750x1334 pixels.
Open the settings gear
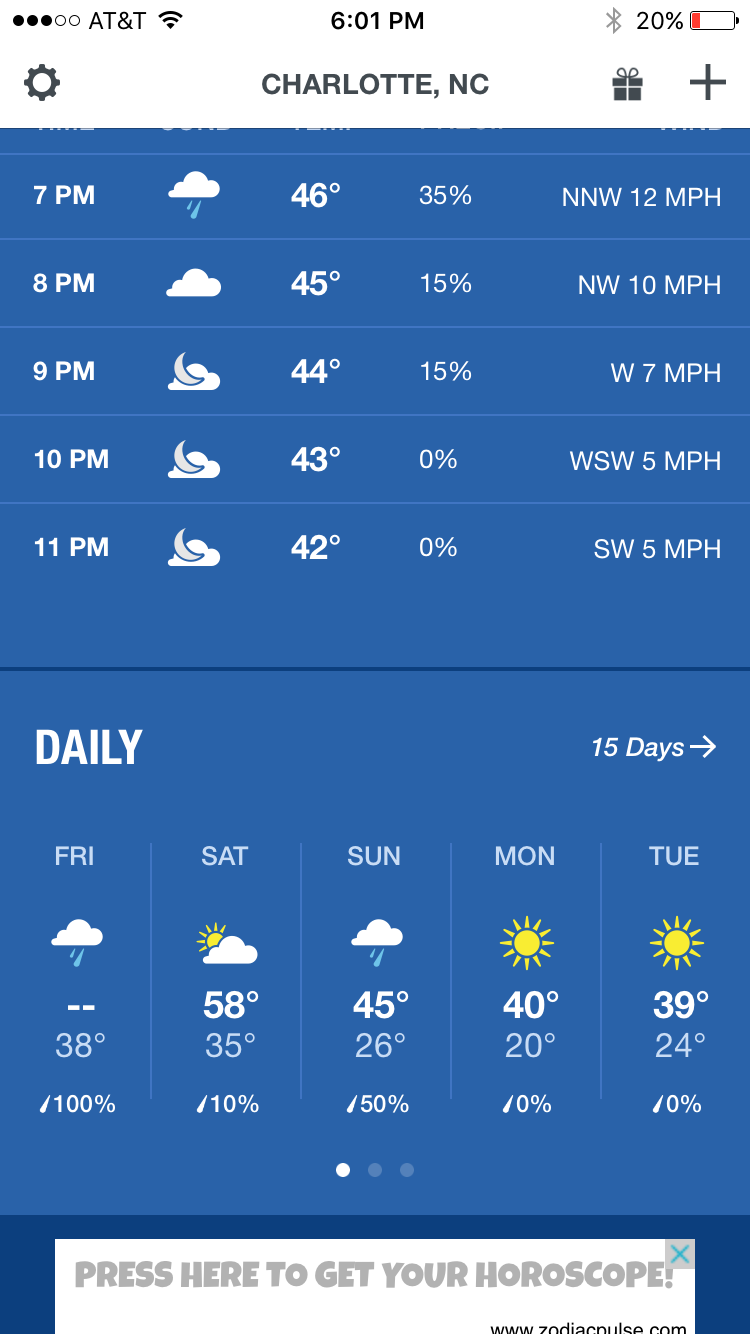pos(42,83)
